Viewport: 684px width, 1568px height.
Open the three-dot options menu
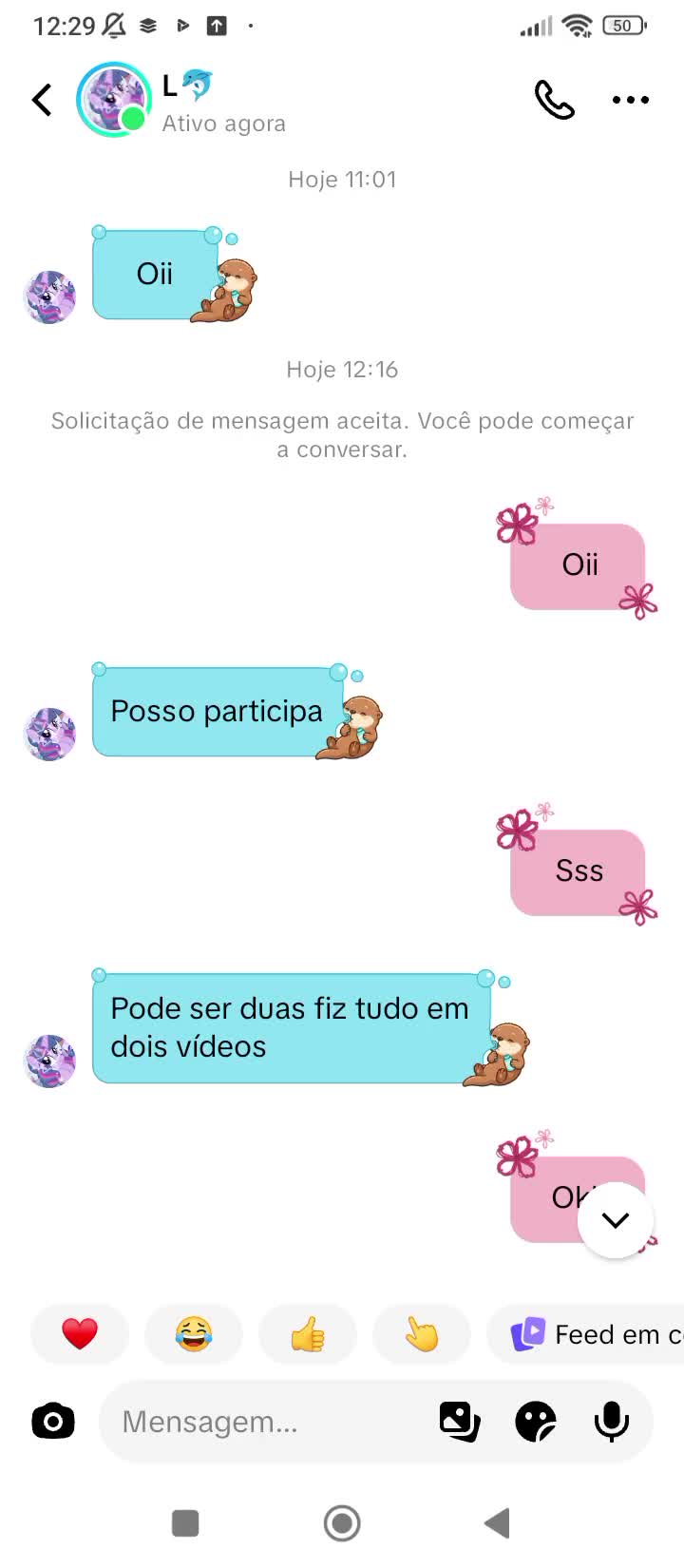point(630,100)
